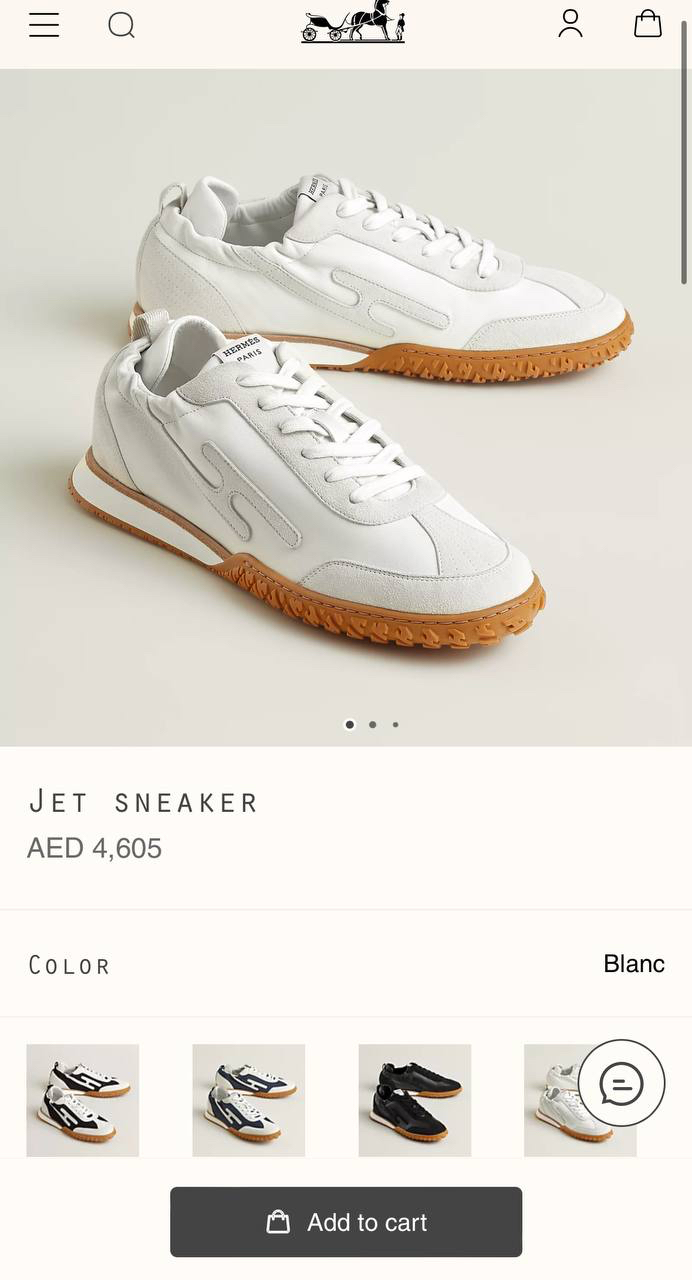Open the account profile icon
The image size is (692, 1280).
pos(570,24)
